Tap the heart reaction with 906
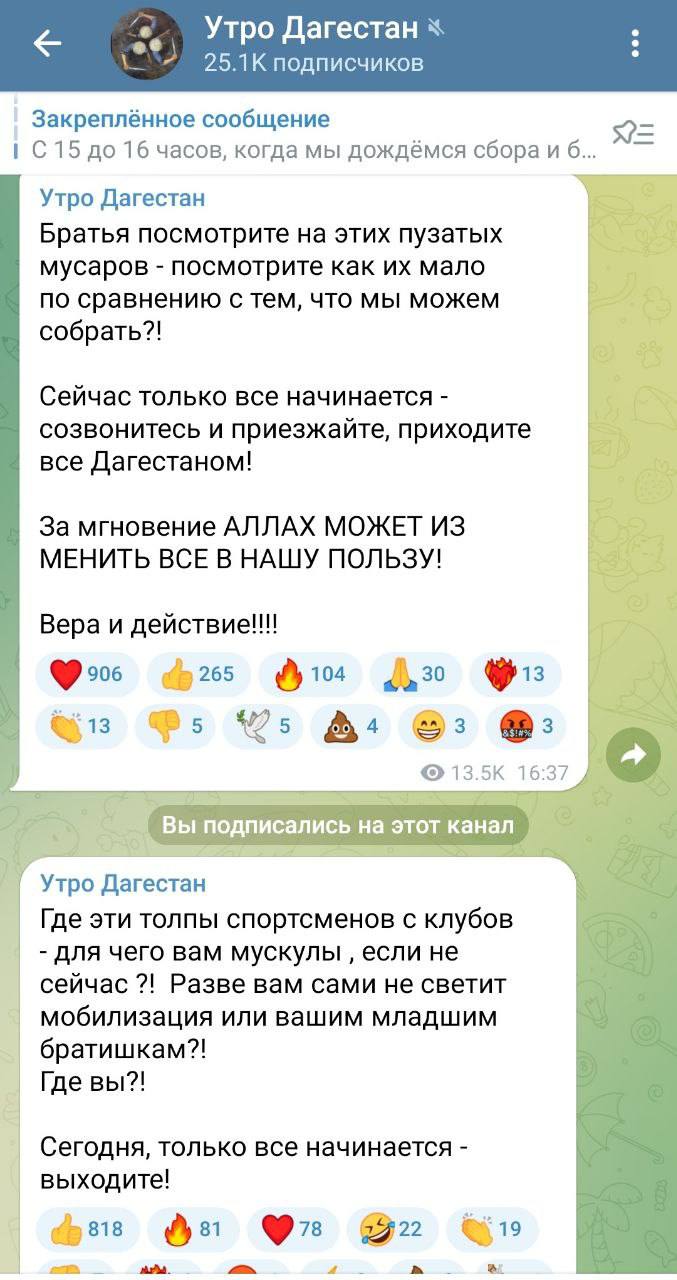The image size is (677, 1280). coord(85,674)
